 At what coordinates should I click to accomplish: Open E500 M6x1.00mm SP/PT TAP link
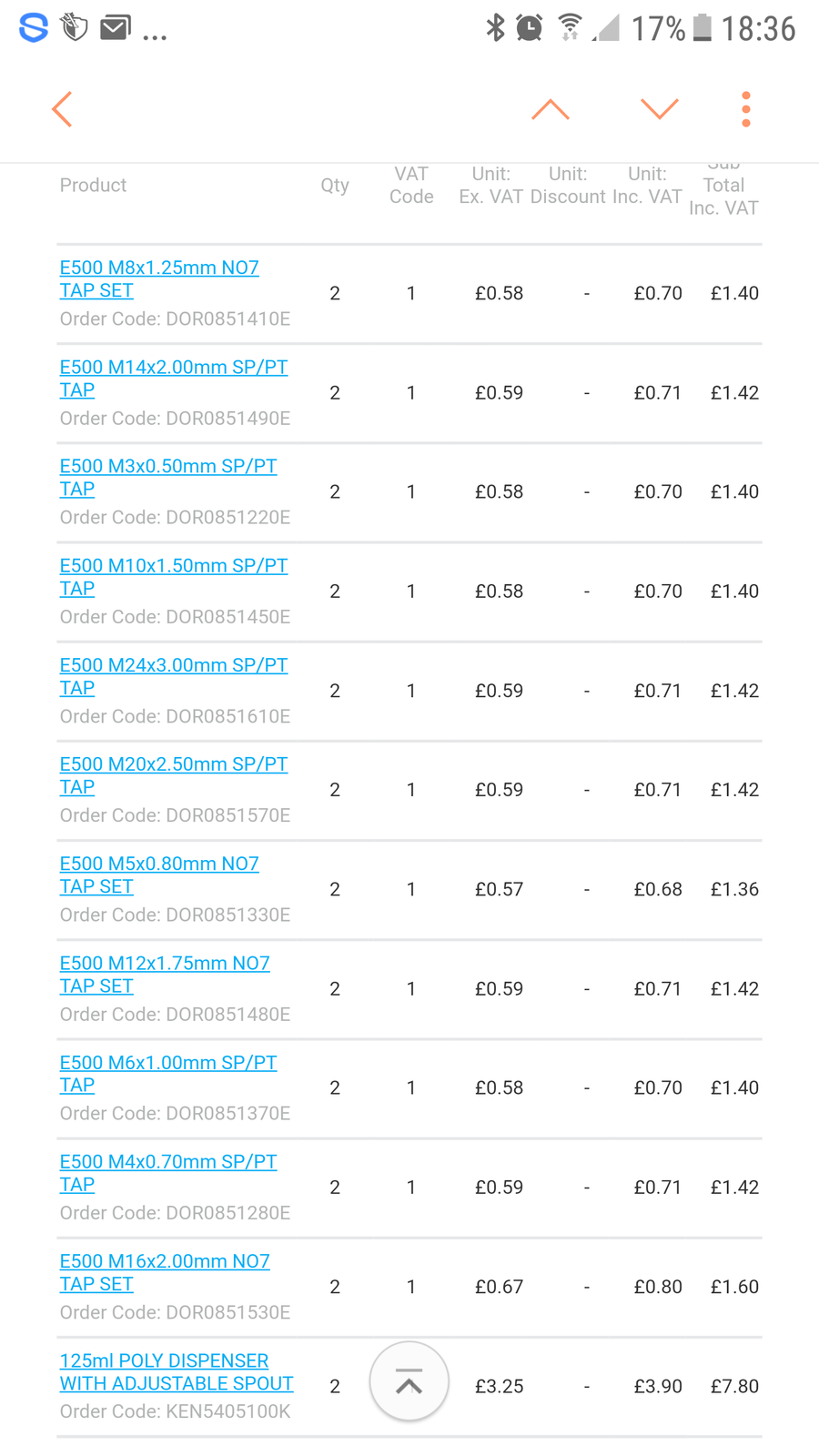pos(168,1074)
